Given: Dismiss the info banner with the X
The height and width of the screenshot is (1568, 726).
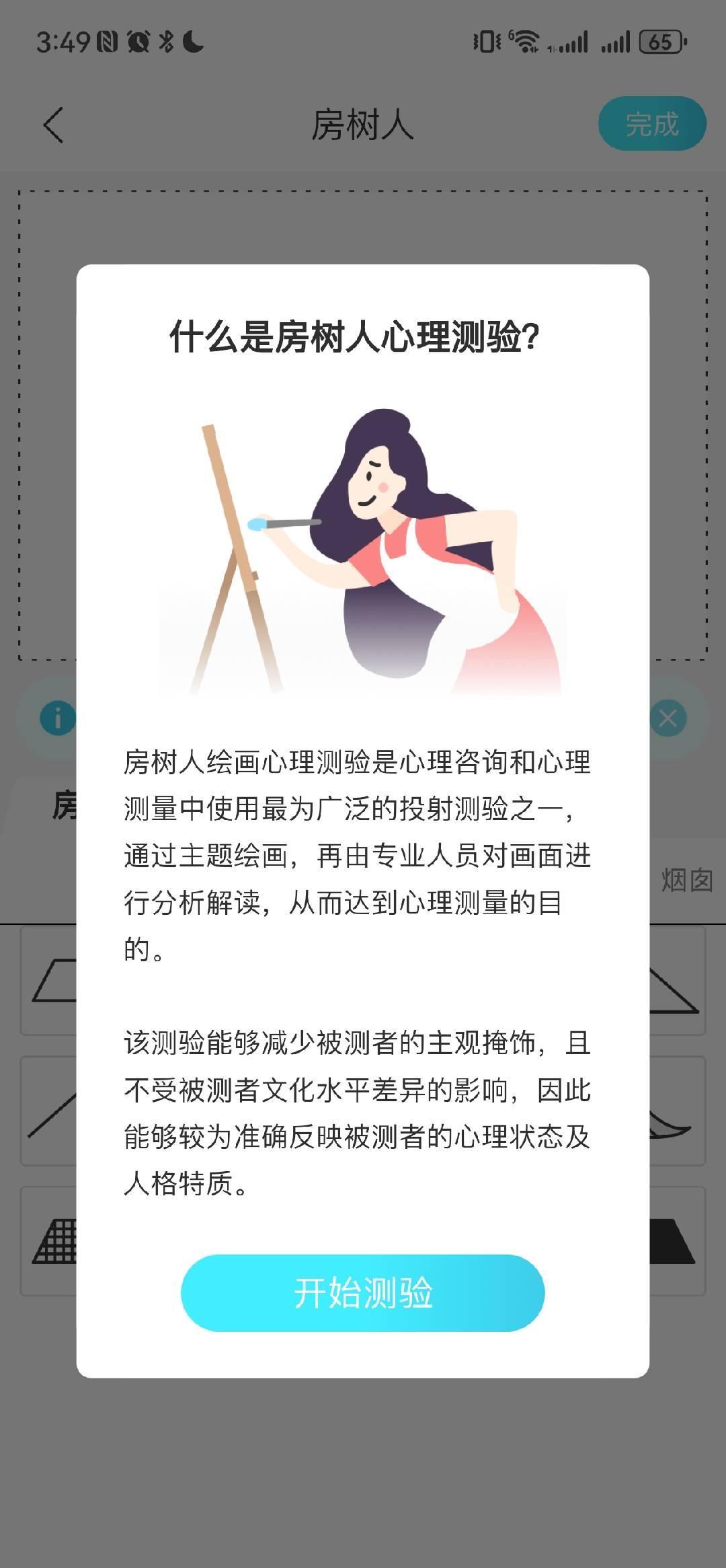Looking at the screenshot, I should pyautogui.click(x=668, y=718).
